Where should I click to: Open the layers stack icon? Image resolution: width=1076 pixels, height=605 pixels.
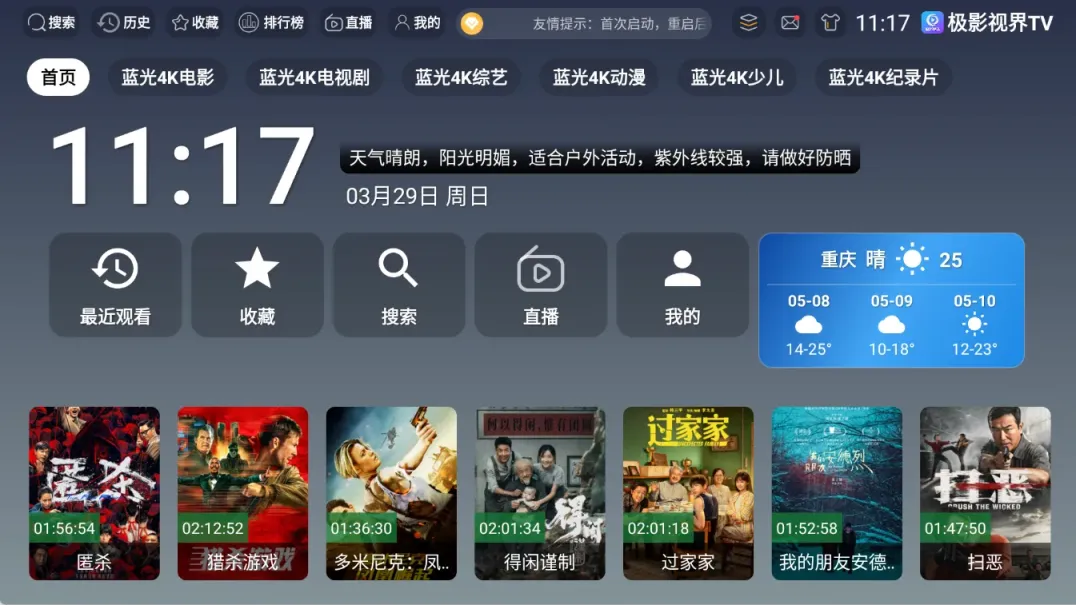click(749, 22)
